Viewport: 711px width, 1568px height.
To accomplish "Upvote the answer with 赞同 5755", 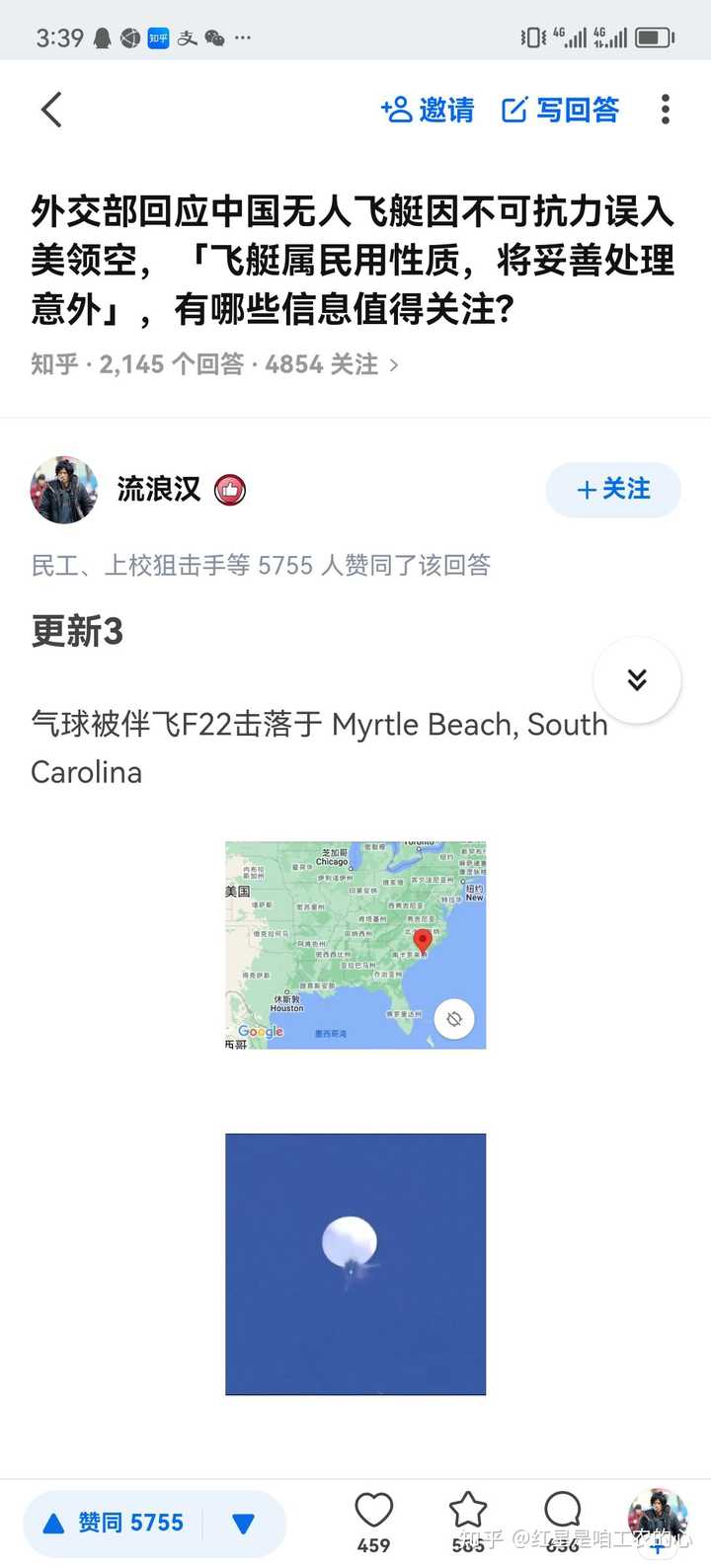I will tap(114, 1524).
